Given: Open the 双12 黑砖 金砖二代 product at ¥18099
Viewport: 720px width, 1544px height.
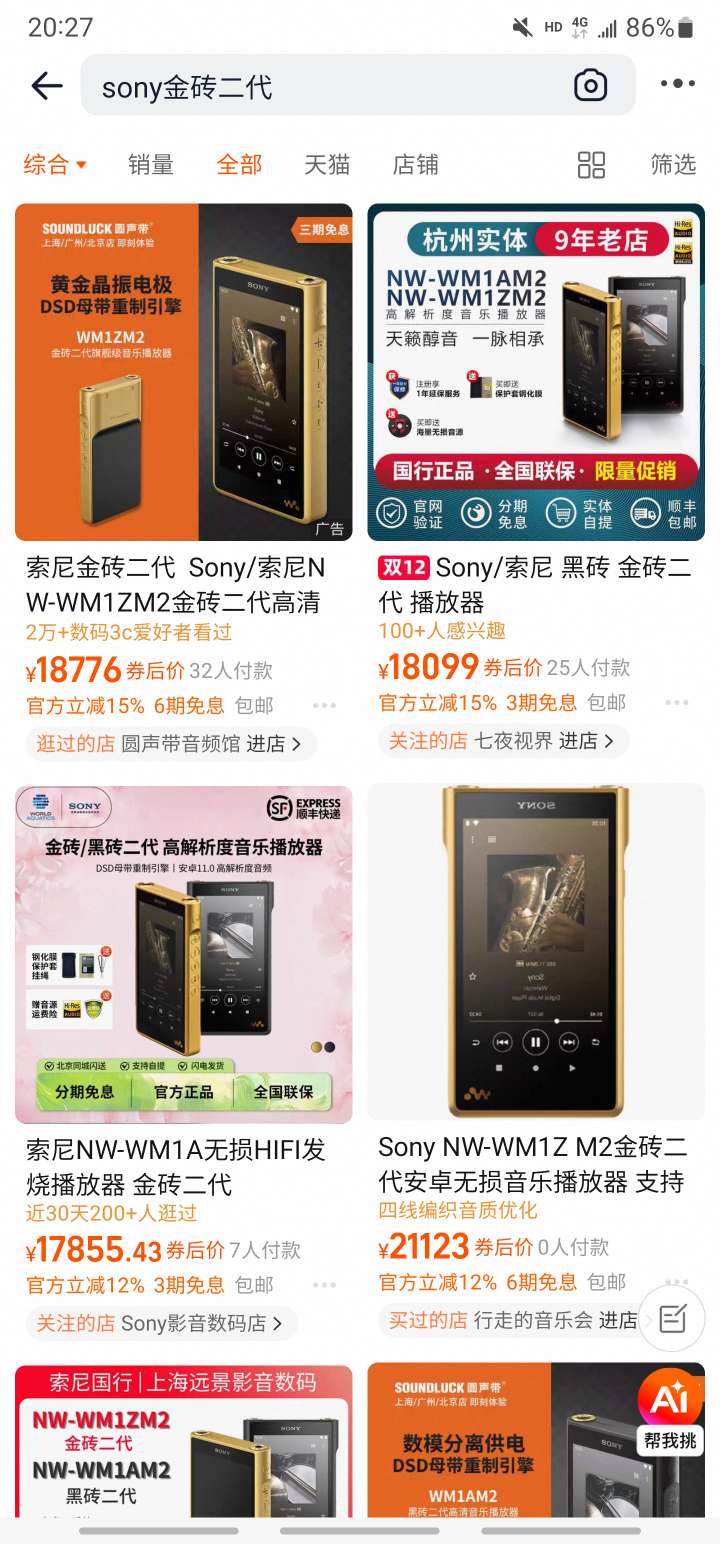Looking at the screenshot, I should click(536, 372).
